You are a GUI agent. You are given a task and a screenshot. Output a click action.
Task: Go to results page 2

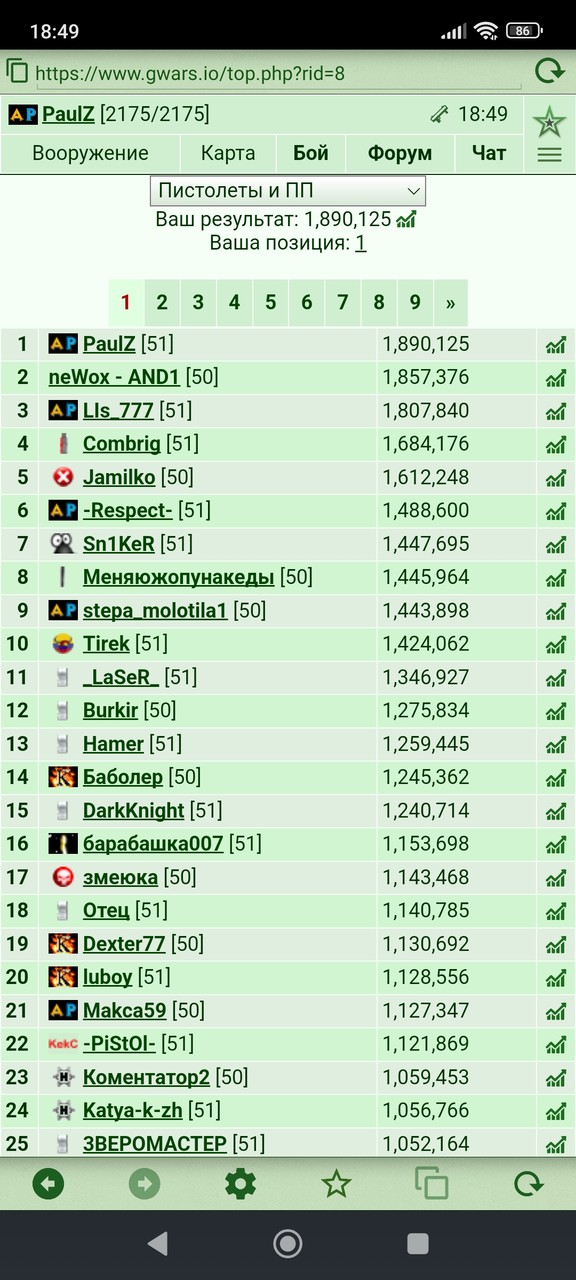click(162, 302)
